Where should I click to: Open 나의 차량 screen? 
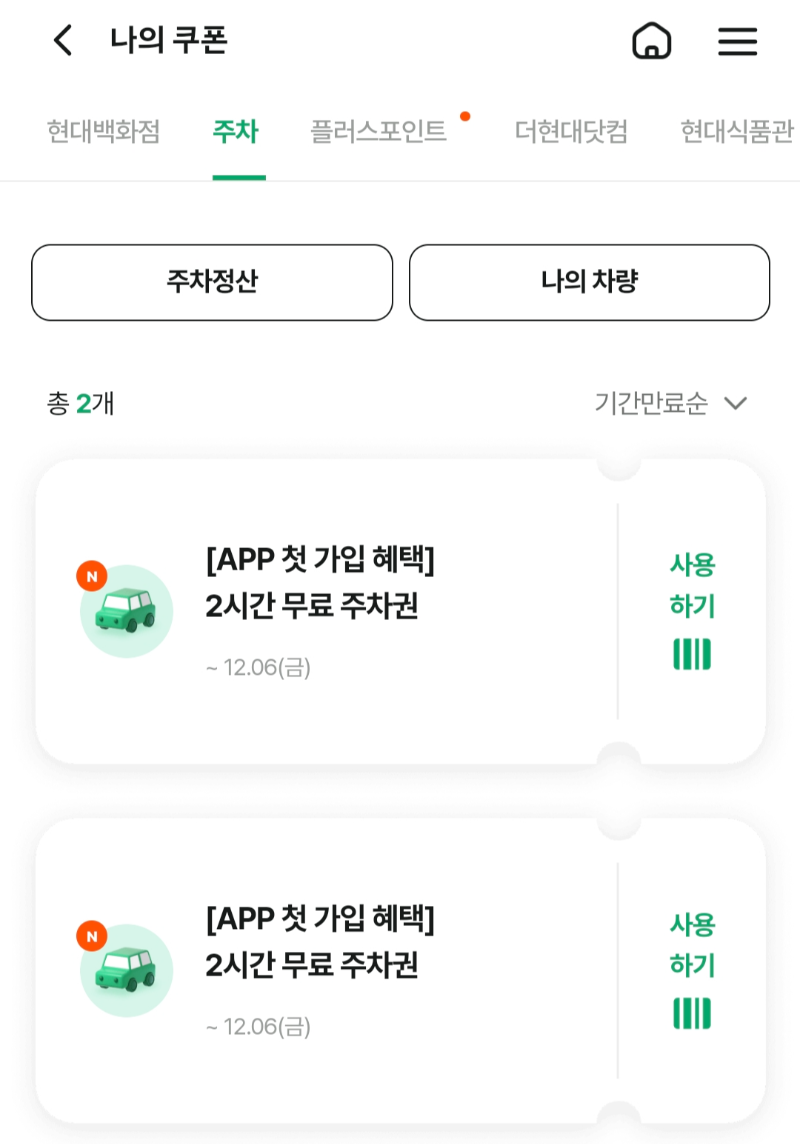[589, 282]
